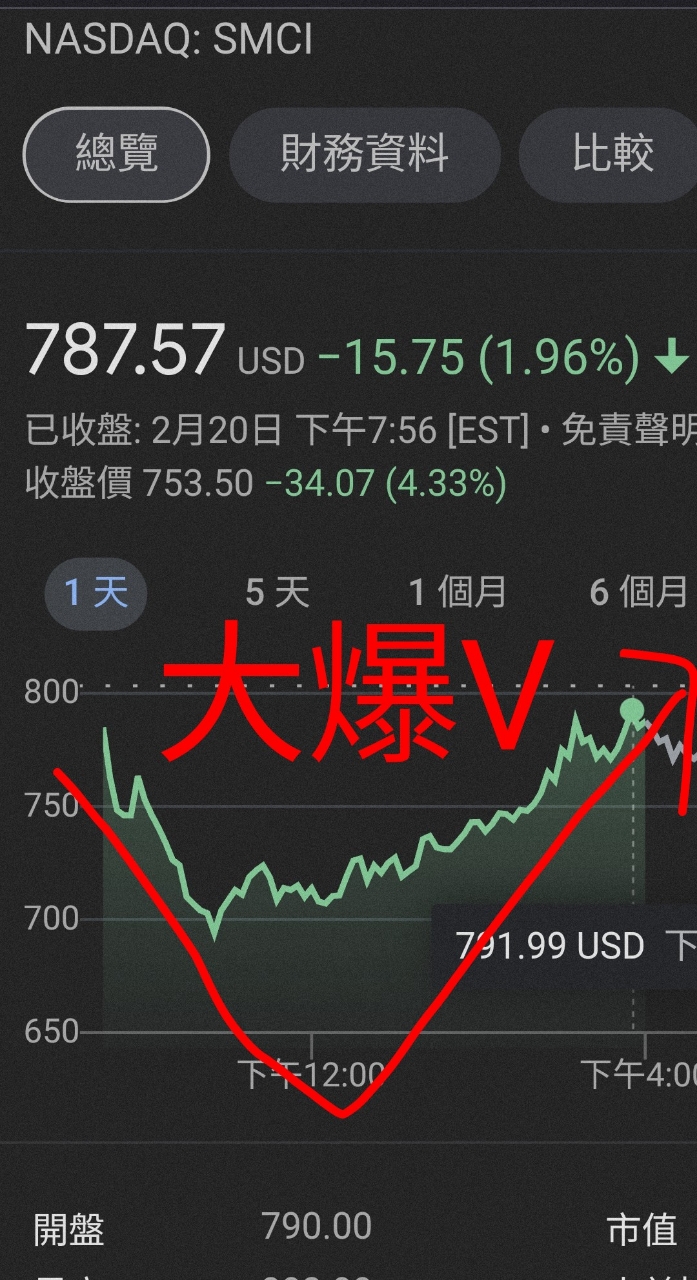The width and height of the screenshot is (697, 1280).
Task: Show the 1 天 chart range
Action: tap(96, 593)
